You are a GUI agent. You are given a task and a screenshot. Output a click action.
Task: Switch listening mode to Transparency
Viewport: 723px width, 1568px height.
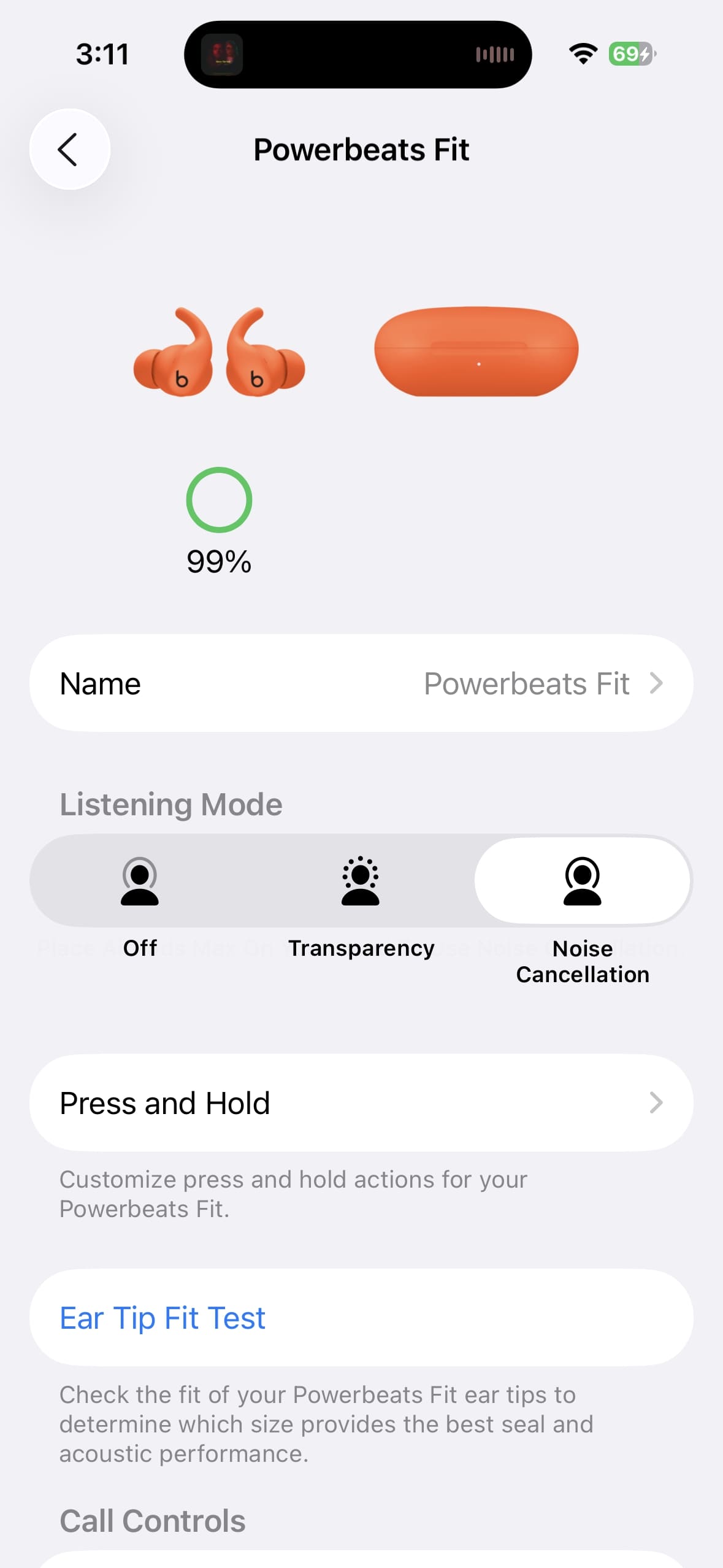[361, 881]
